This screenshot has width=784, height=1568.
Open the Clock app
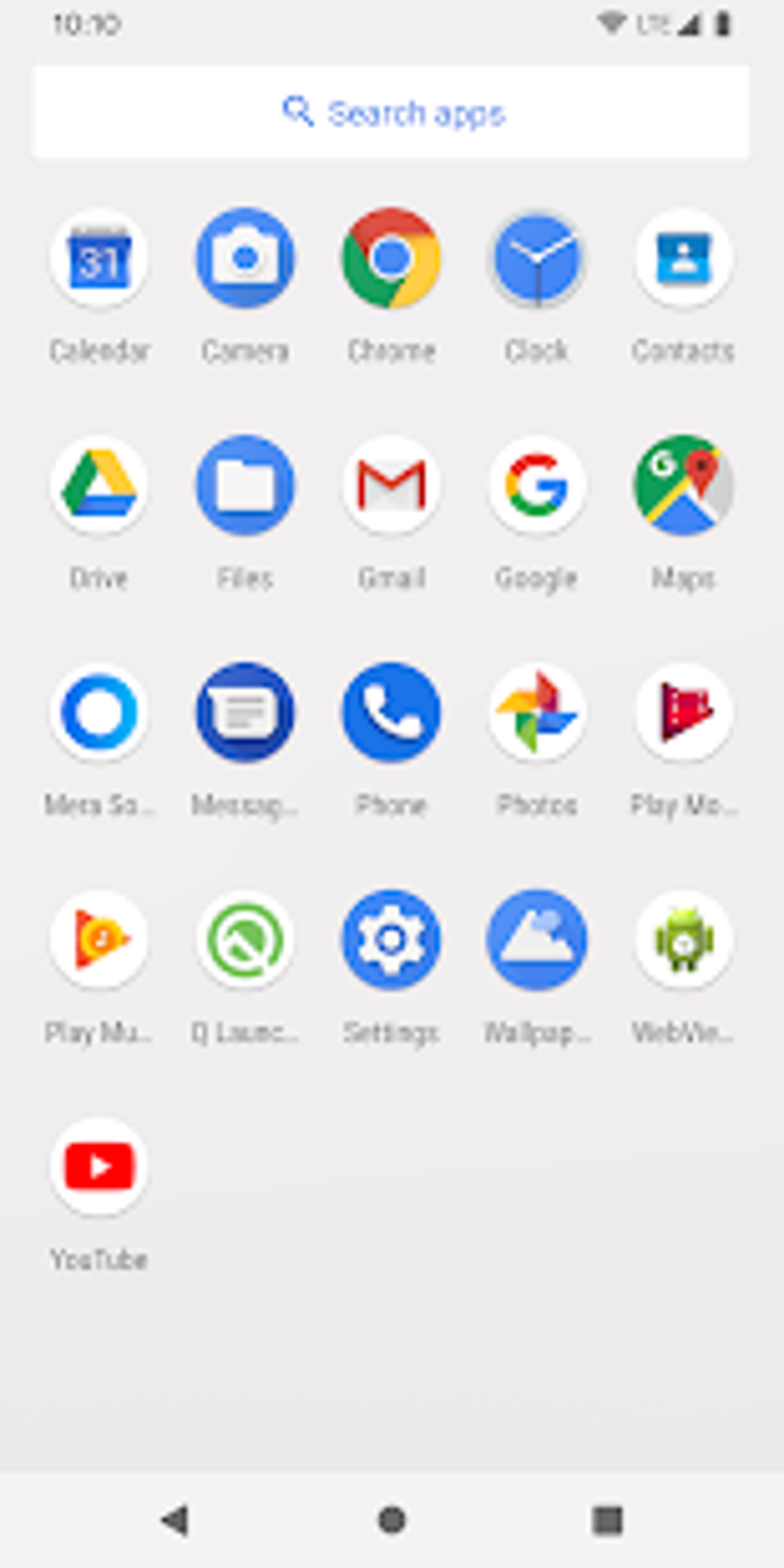pos(537,259)
